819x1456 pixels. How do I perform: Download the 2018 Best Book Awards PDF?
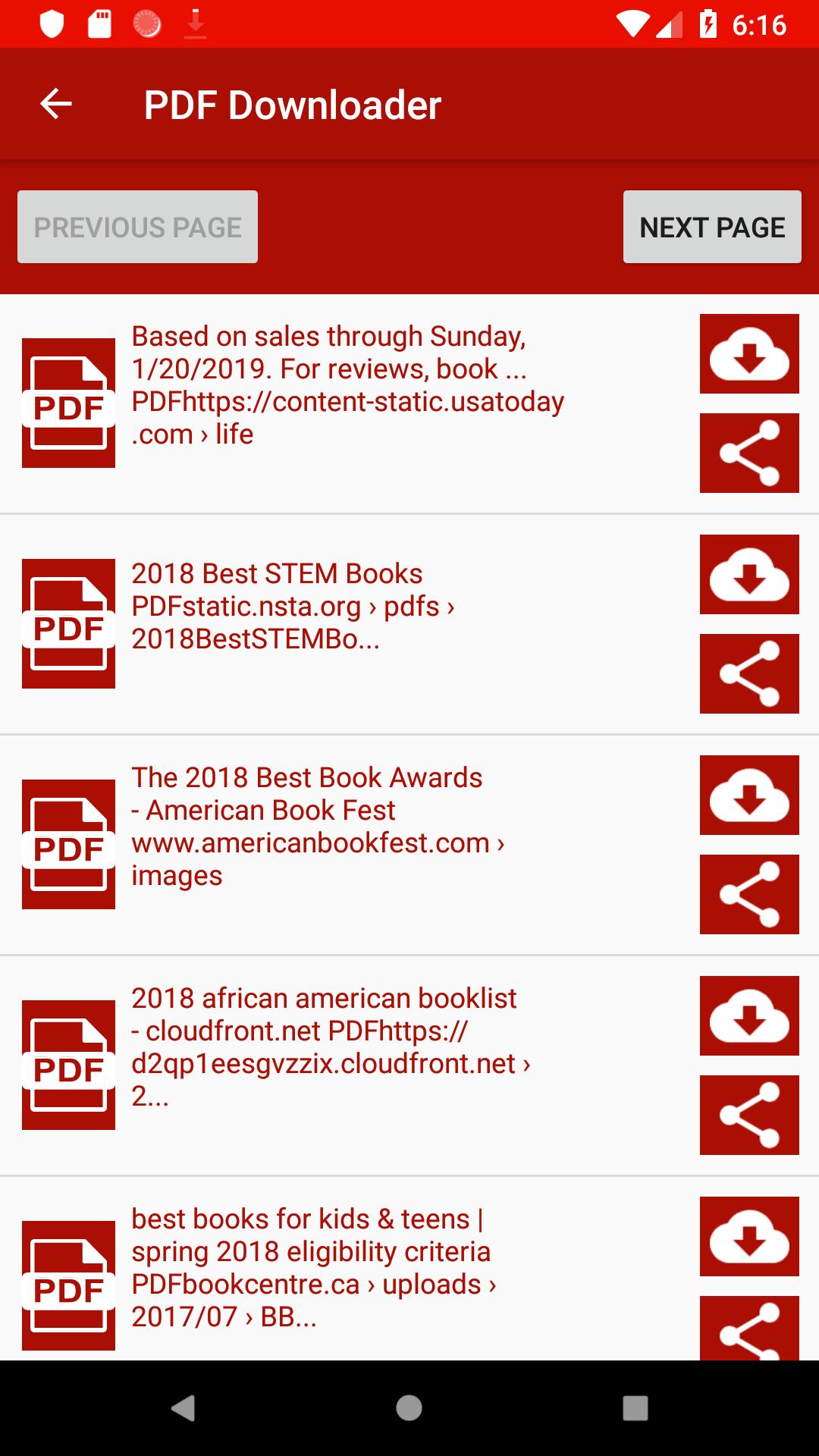tap(748, 795)
